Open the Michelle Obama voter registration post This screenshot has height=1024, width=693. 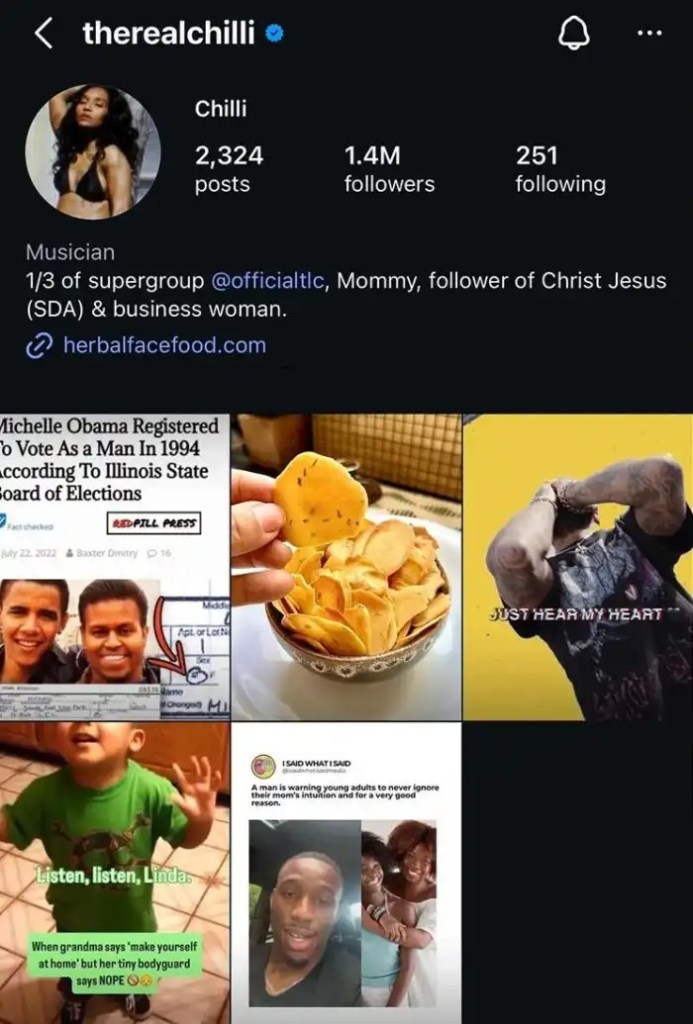[x=114, y=567]
